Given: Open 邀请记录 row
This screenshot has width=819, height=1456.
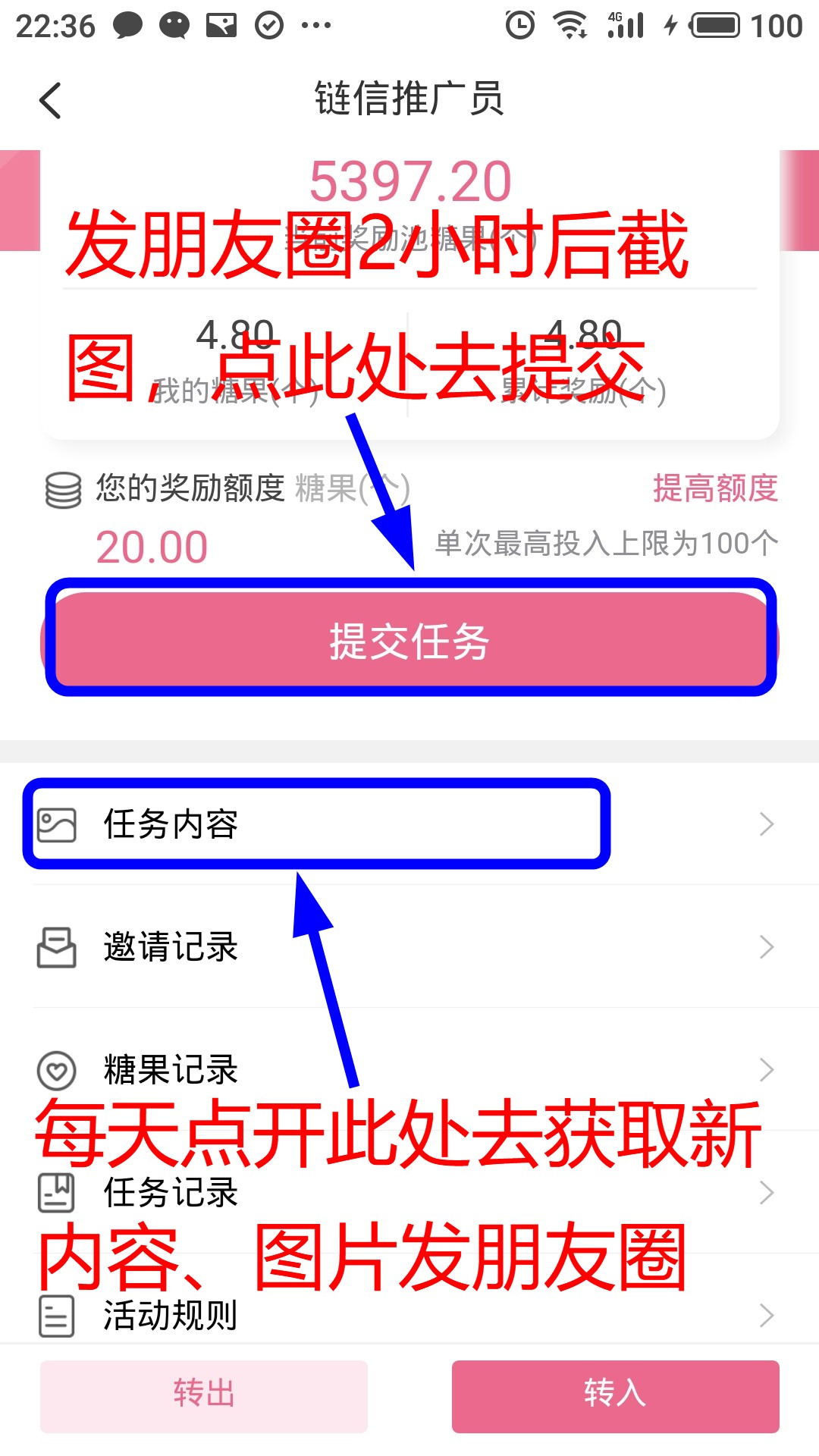Looking at the screenshot, I should 409,947.
